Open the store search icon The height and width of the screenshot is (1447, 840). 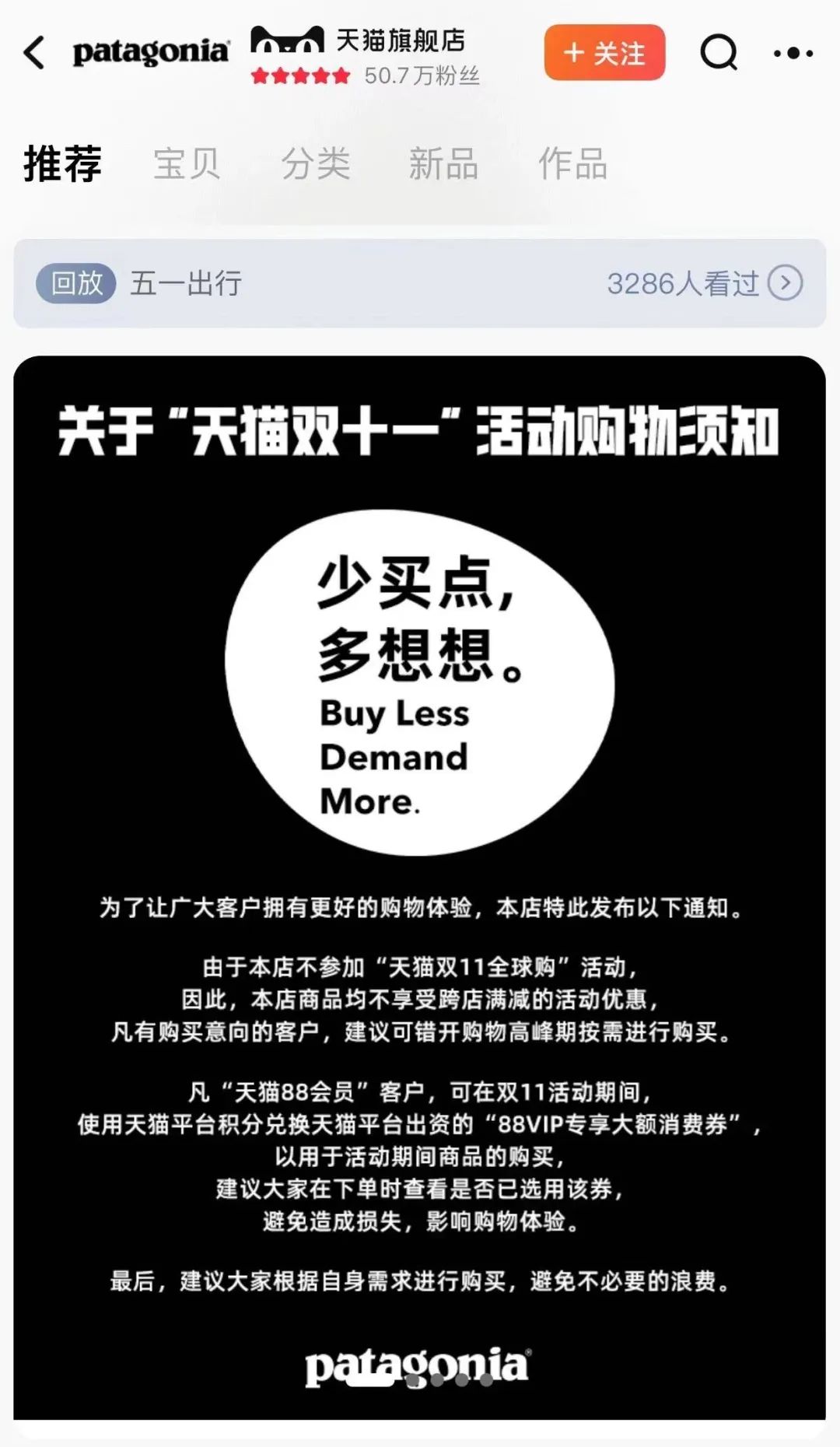[x=718, y=53]
